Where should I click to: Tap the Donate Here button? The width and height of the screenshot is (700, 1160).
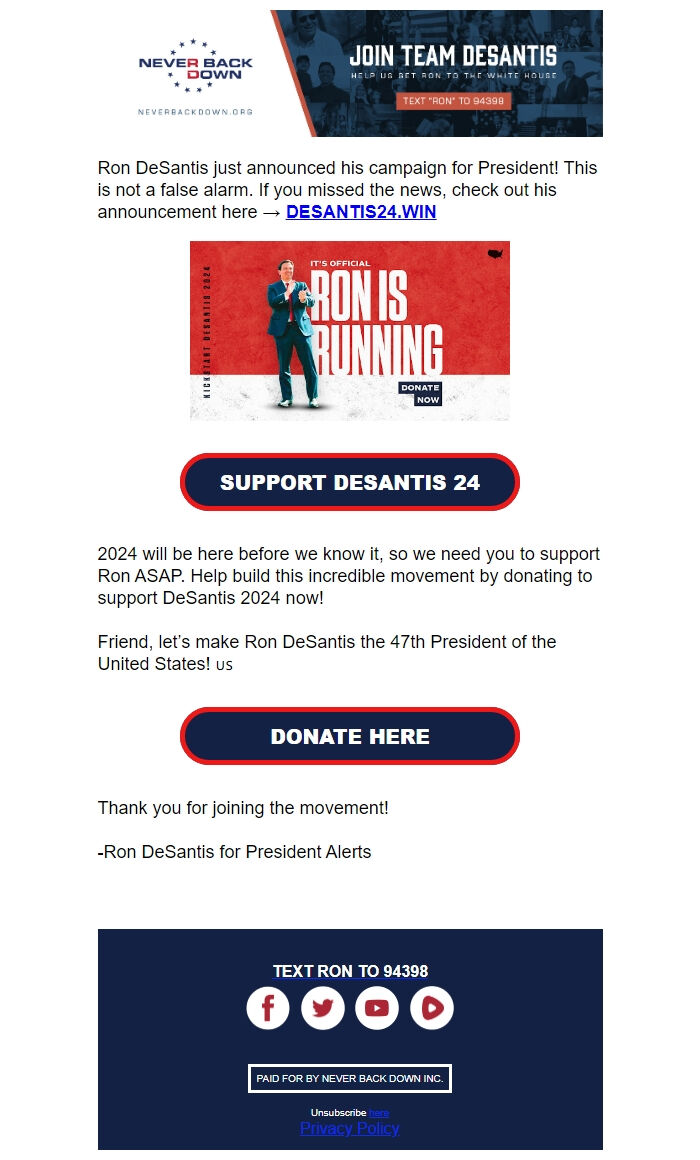(x=350, y=736)
